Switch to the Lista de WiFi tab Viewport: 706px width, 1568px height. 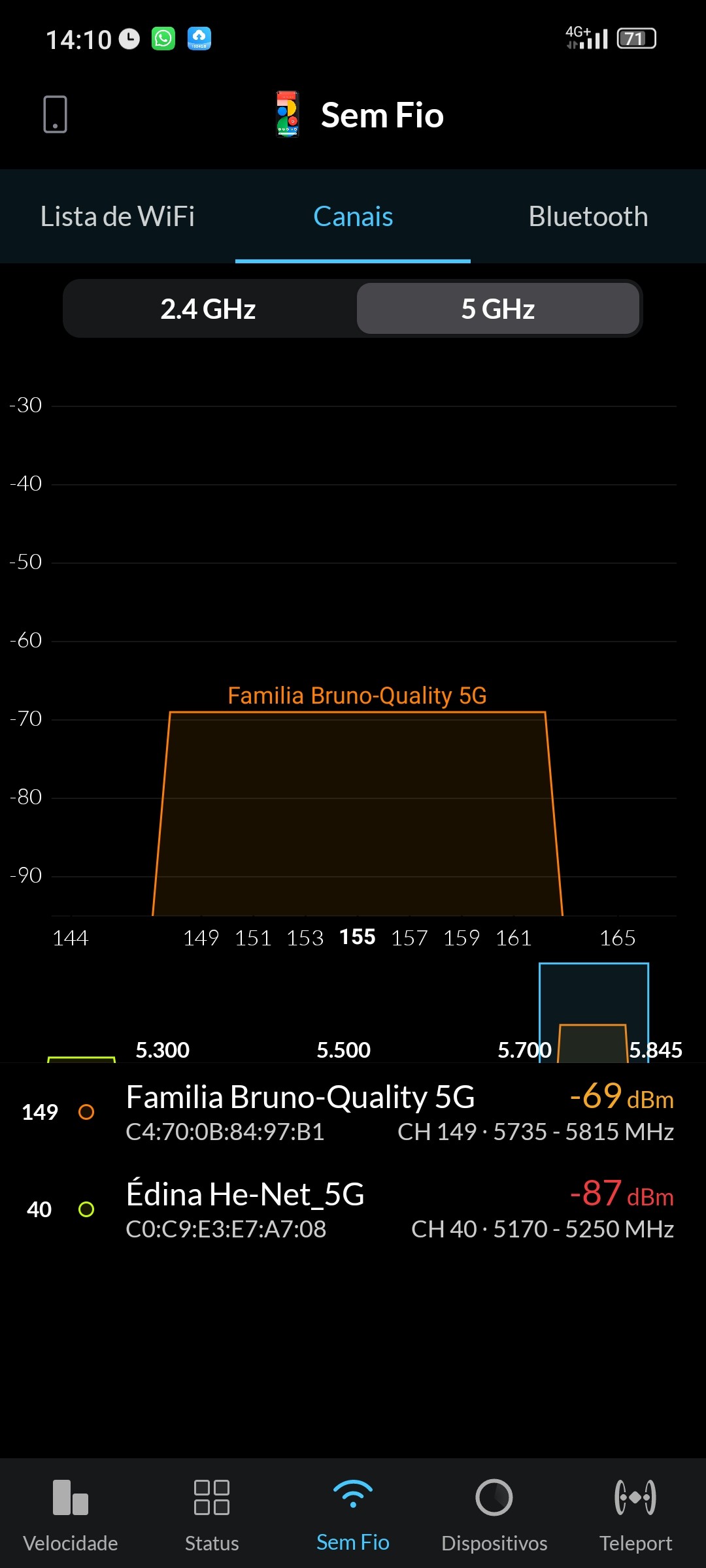pos(118,217)
